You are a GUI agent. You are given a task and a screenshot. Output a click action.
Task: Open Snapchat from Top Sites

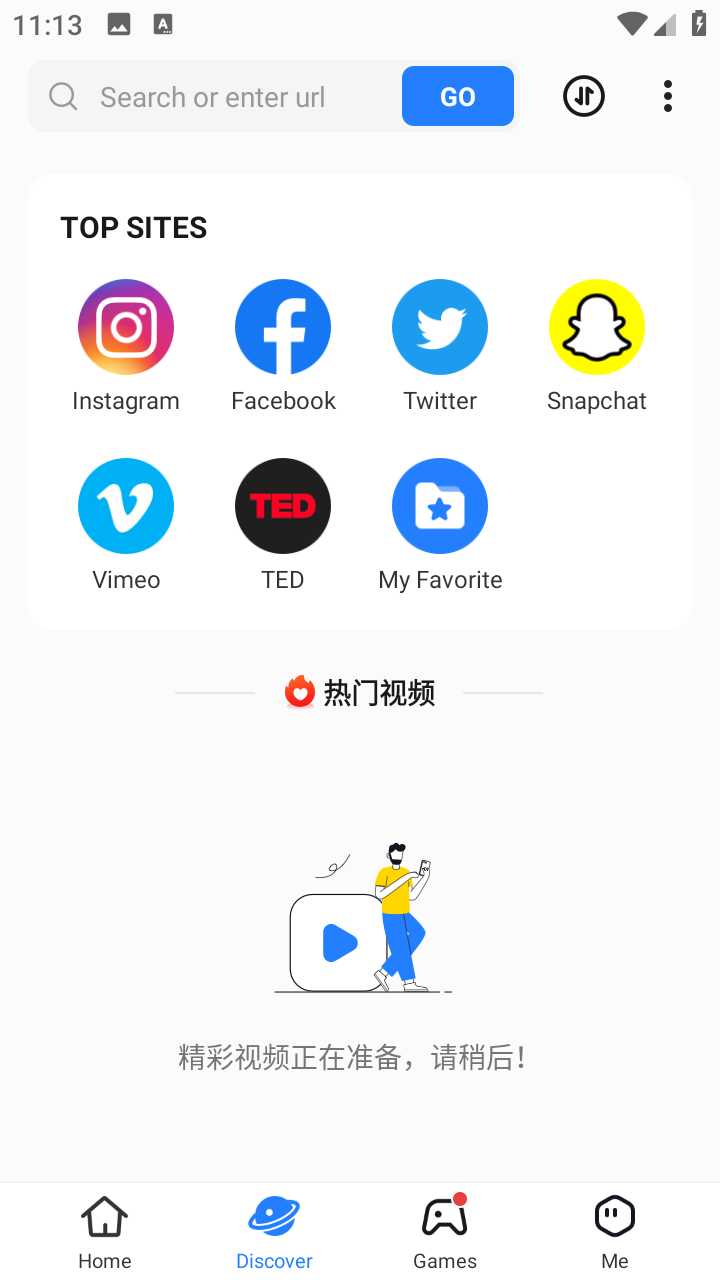pyautogui.click(x=597, y=327)
